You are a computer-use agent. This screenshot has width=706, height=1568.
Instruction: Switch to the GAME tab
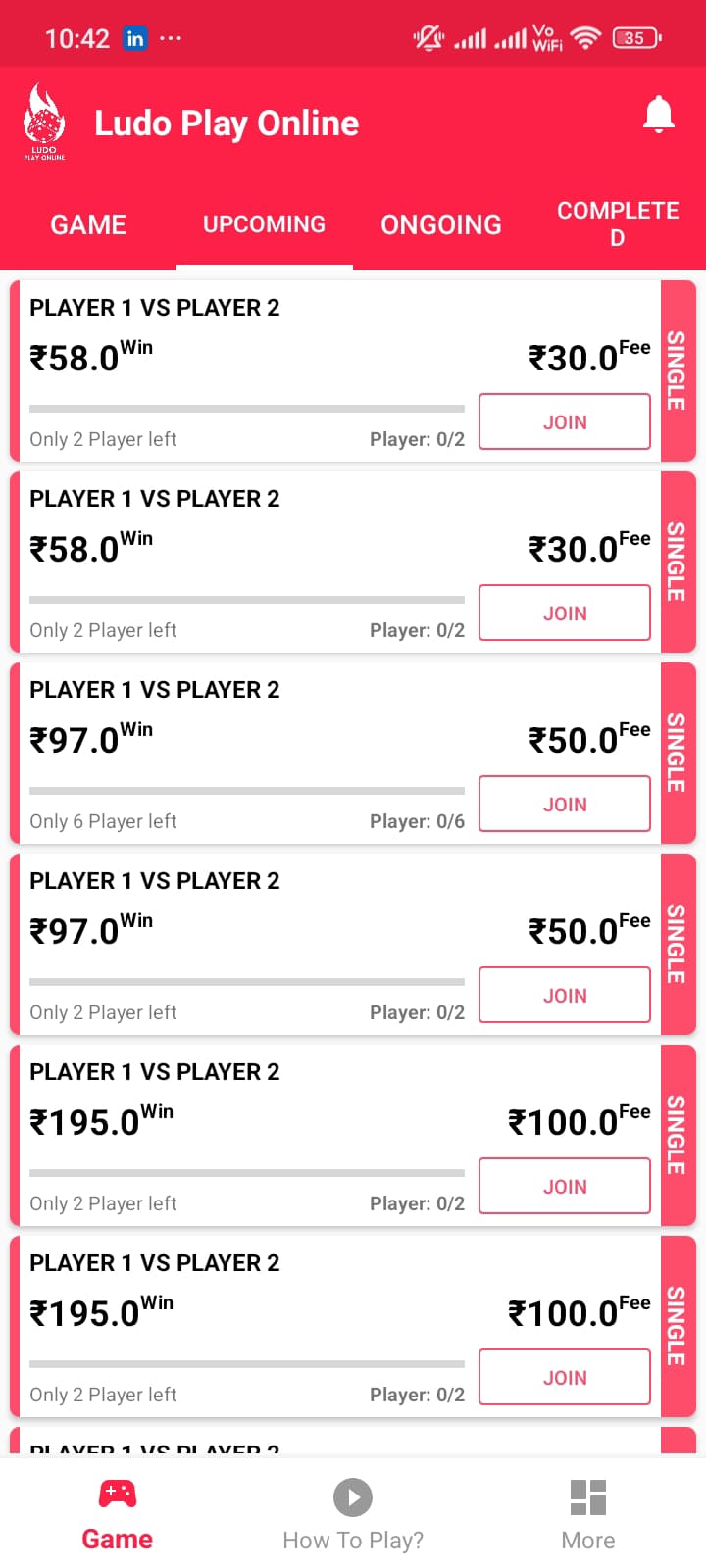click(x=88, y=224)
